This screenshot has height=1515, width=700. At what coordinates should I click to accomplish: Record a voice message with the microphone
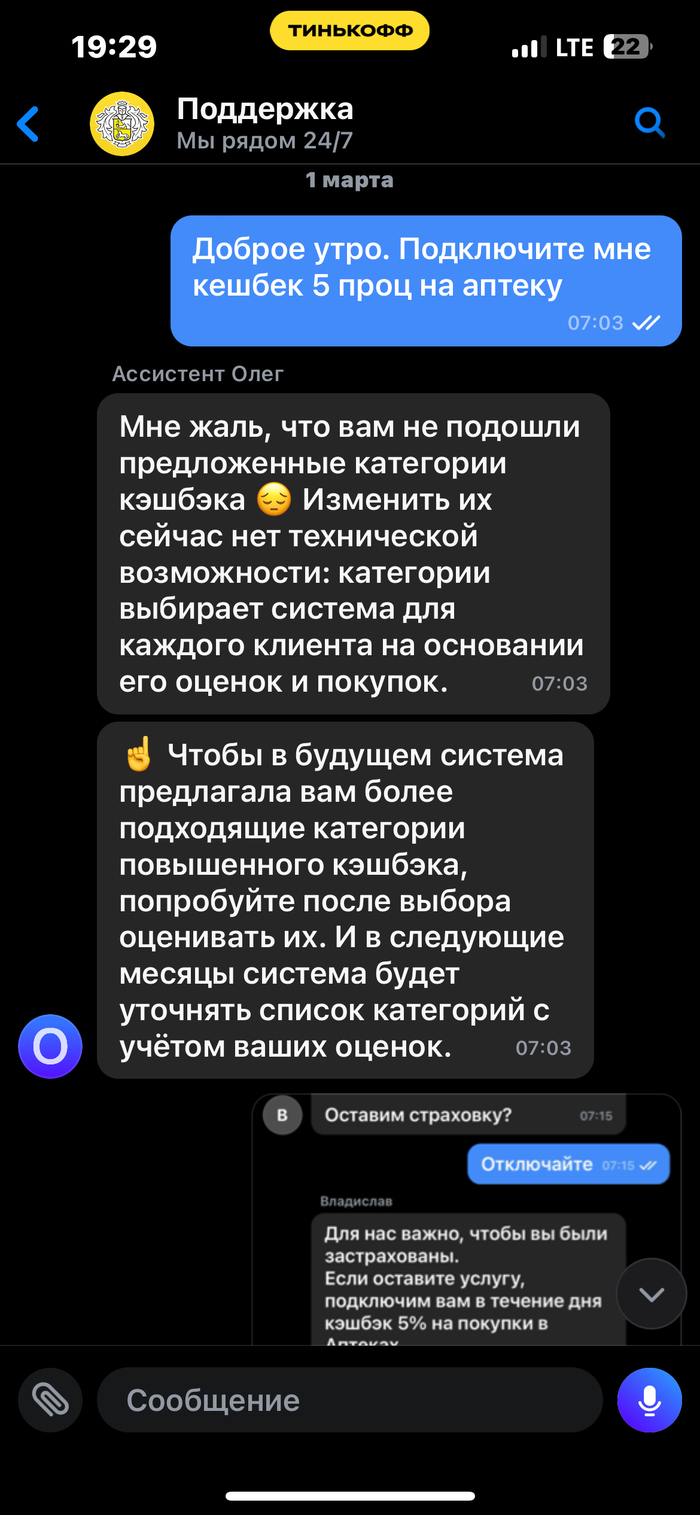650,1400
